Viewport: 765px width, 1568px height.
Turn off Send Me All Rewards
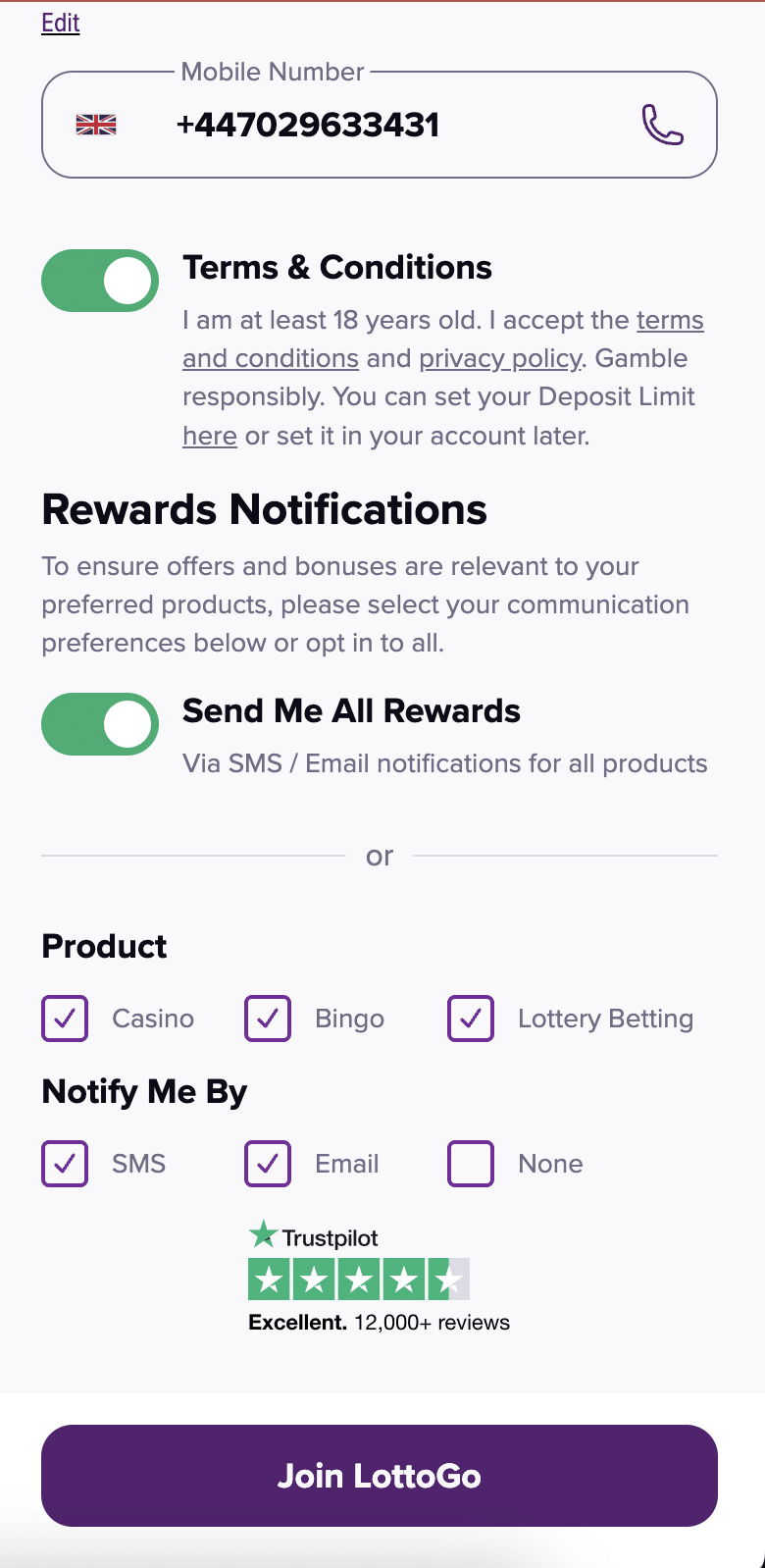(x=99, y=723)
